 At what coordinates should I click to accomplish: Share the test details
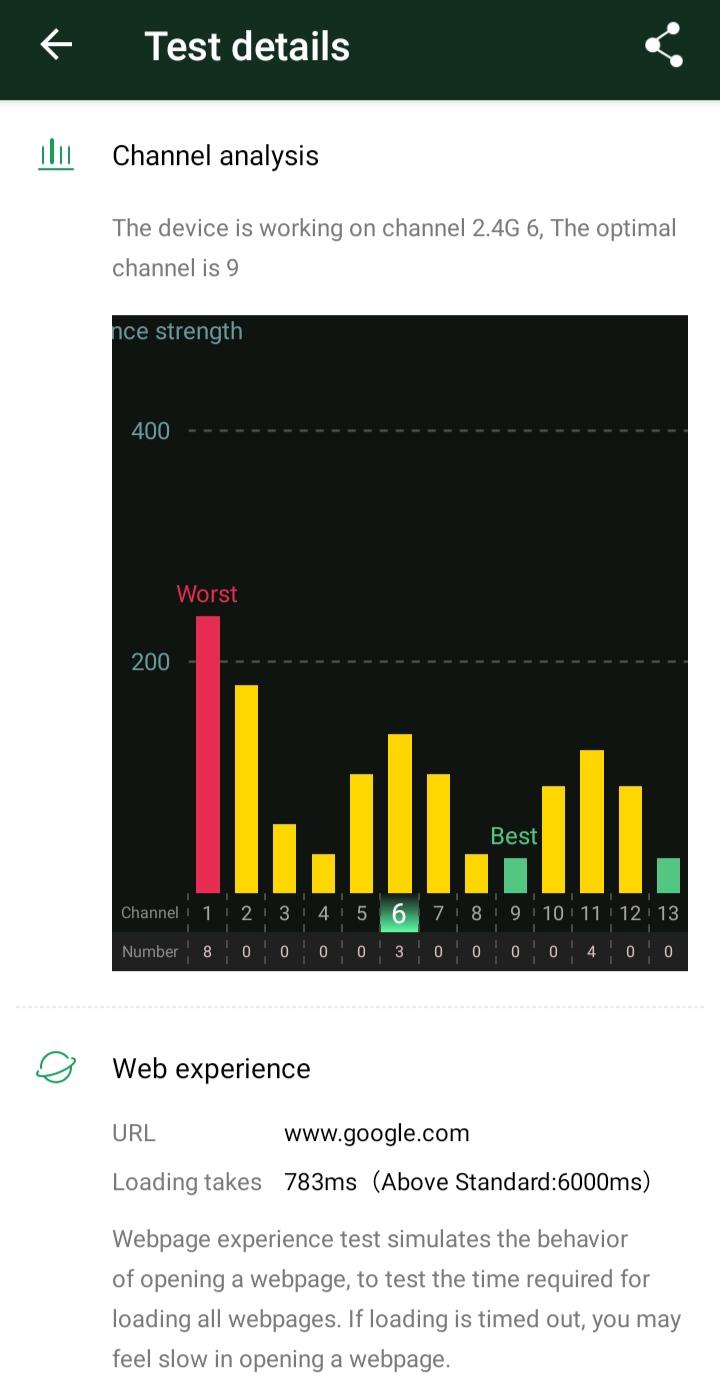pos(664,45)
